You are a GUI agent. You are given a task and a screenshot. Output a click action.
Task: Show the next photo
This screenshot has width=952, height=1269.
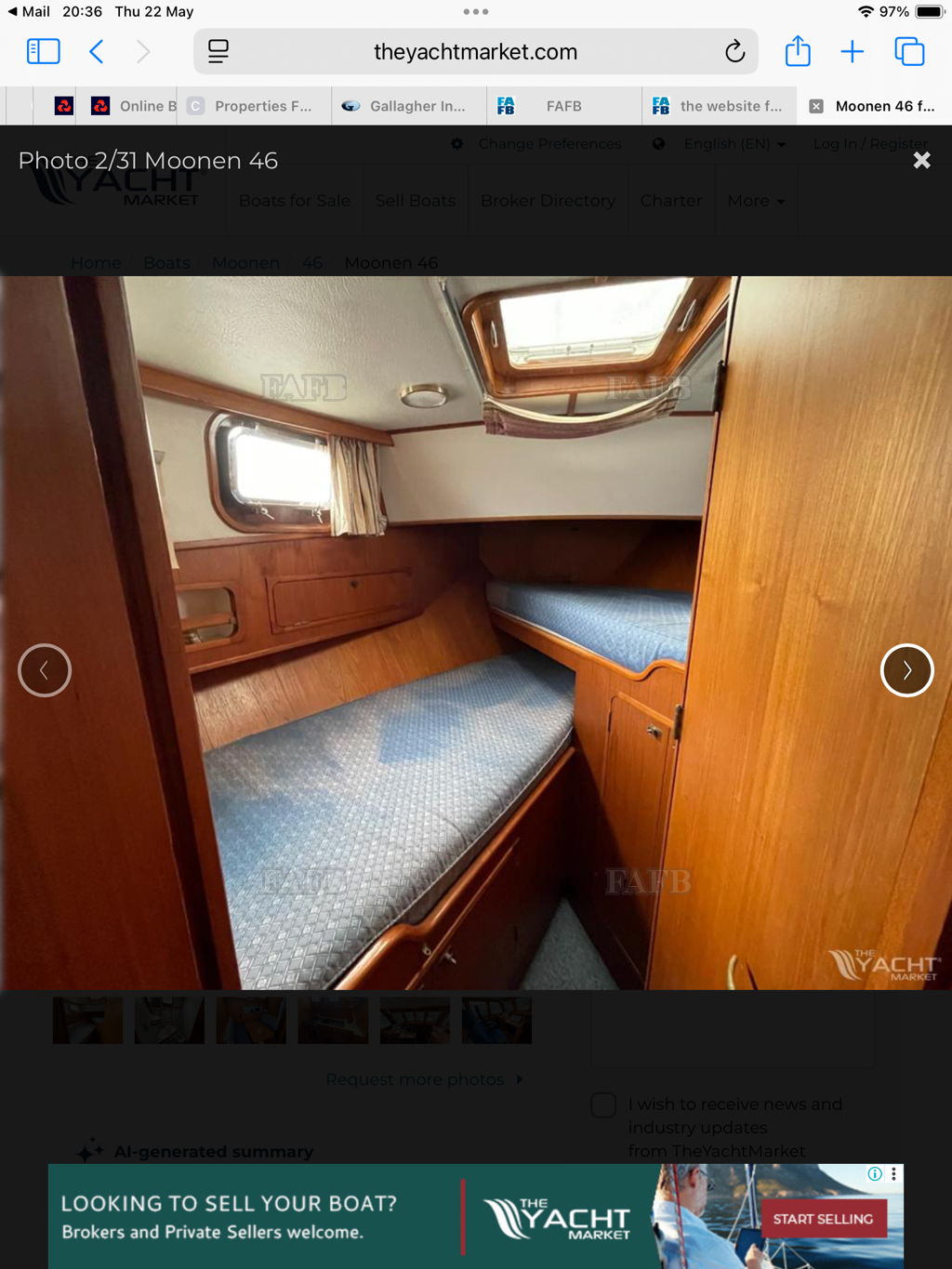coord(906,670)
